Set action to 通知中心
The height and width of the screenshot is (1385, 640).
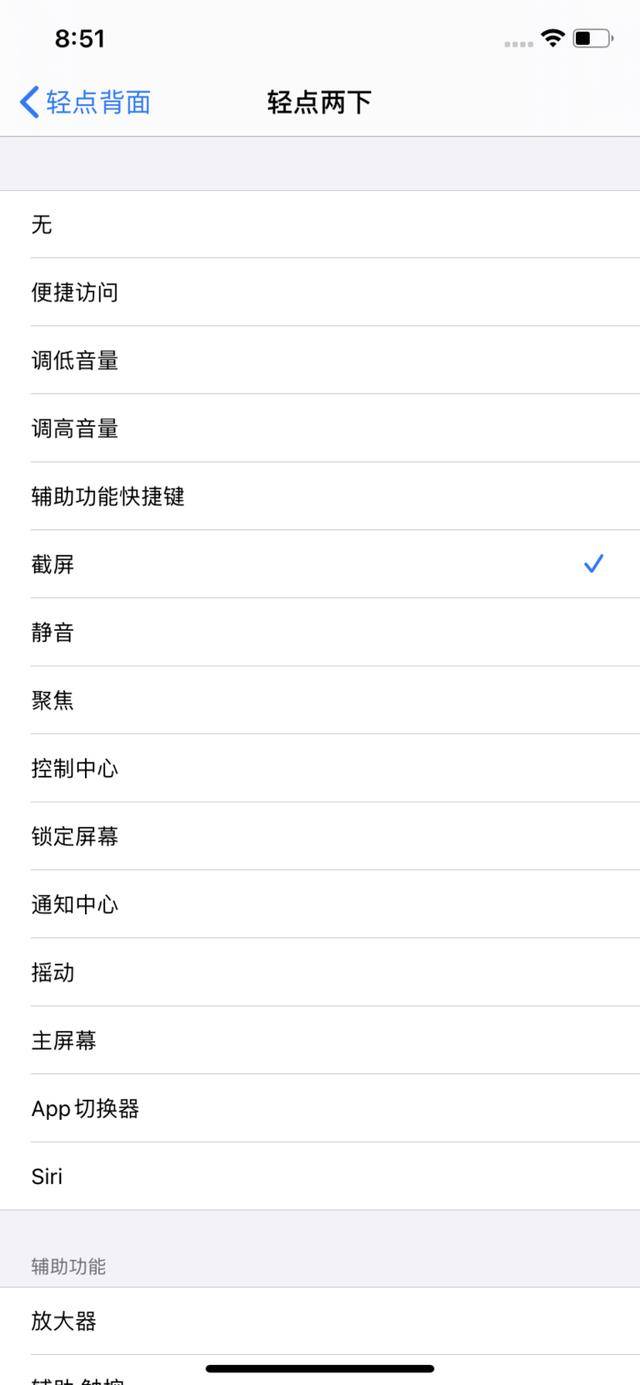point(320,904)
